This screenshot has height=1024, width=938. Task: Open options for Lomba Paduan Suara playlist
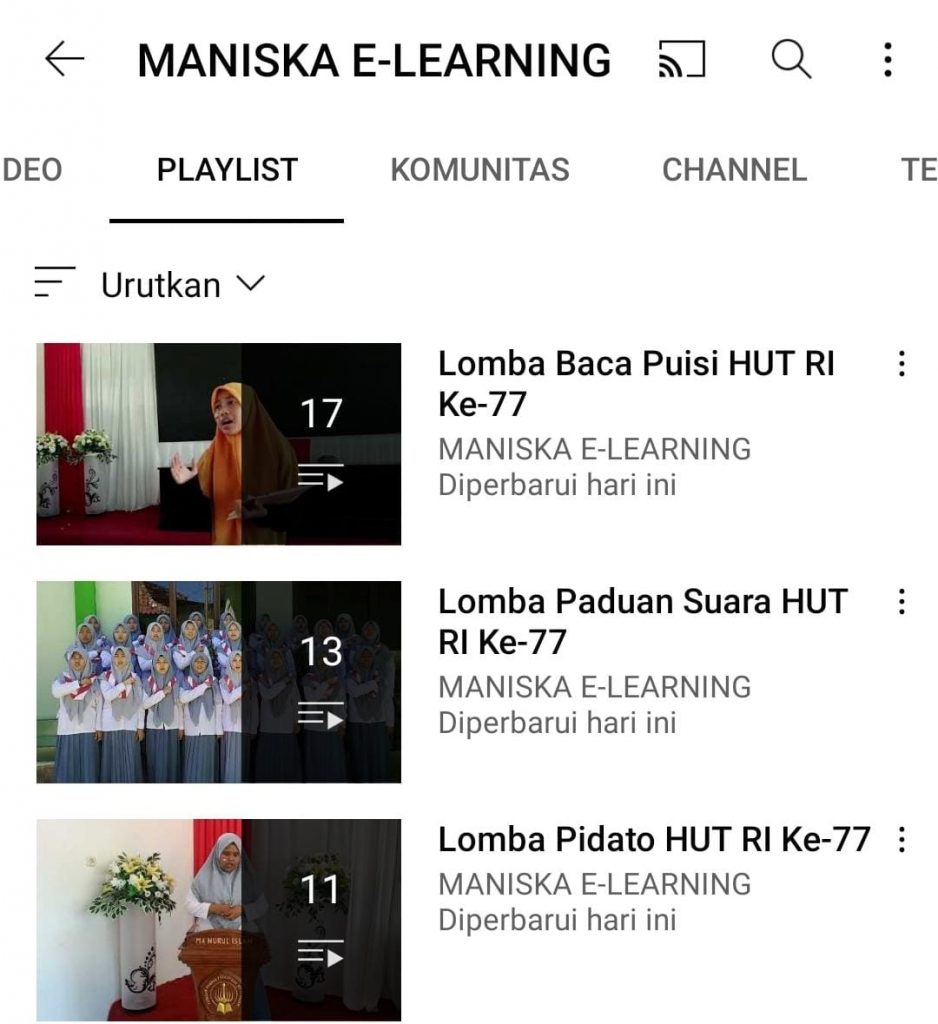[x=902, y=602]
